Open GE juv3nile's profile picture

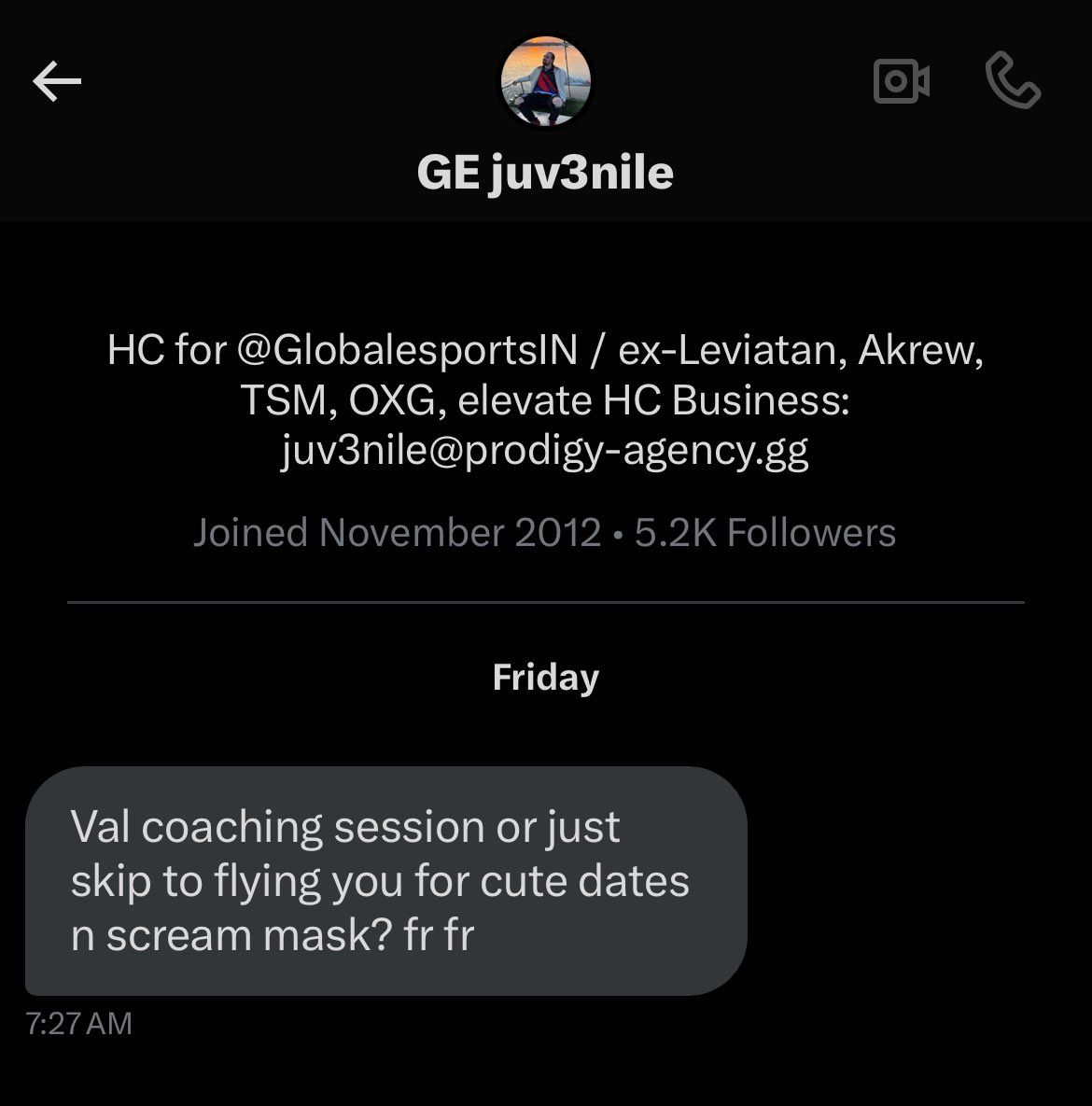[x=546, y=82]
